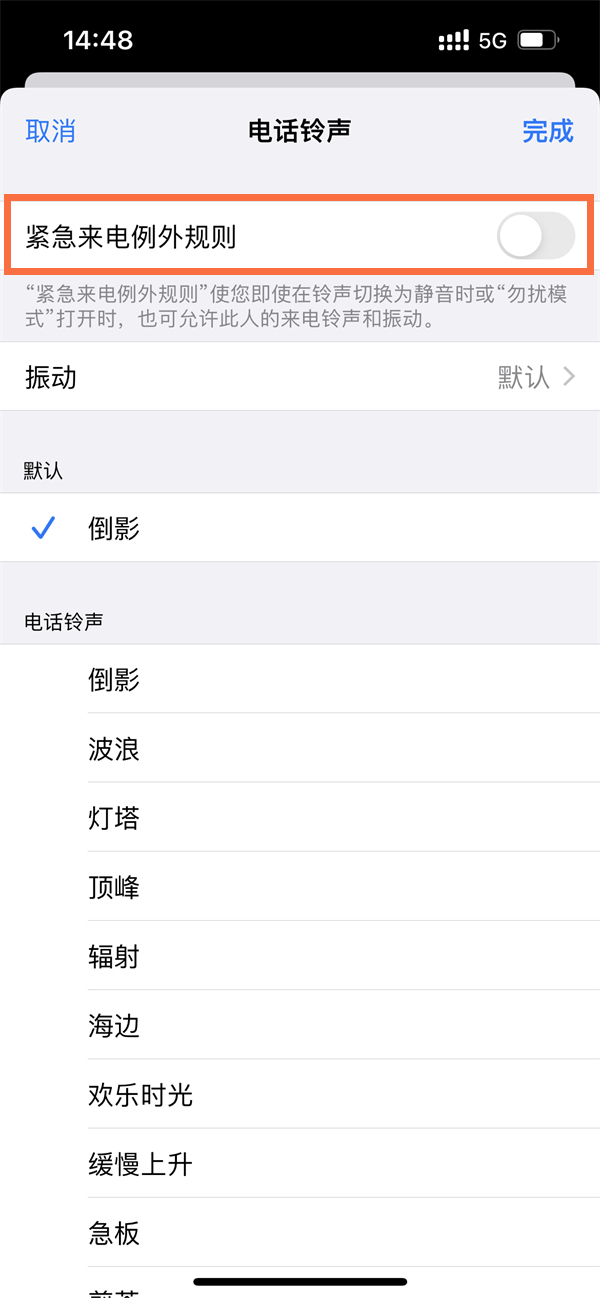This screenshot has width=600, height=1298.
Task: Enable the 紧急来电例外规则 switch
Action: click(535, 237)
